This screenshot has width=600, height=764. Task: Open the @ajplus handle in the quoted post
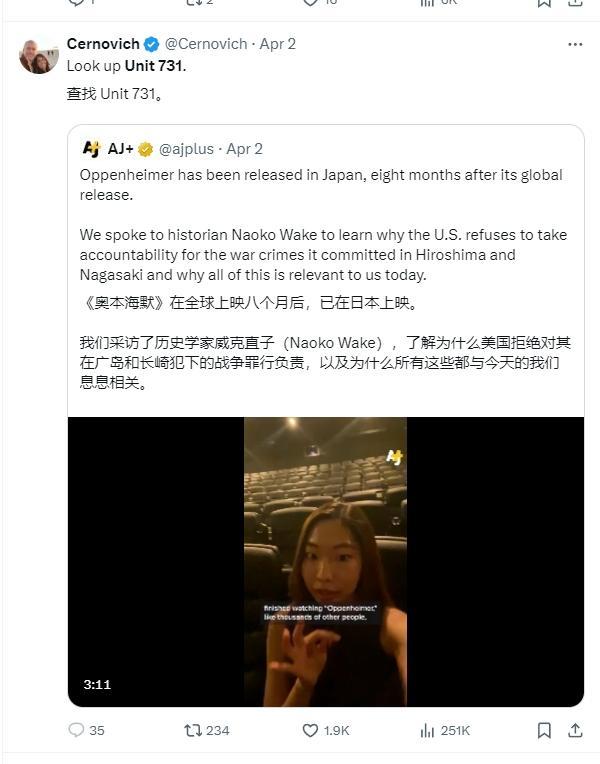click(x=186, y=149)
